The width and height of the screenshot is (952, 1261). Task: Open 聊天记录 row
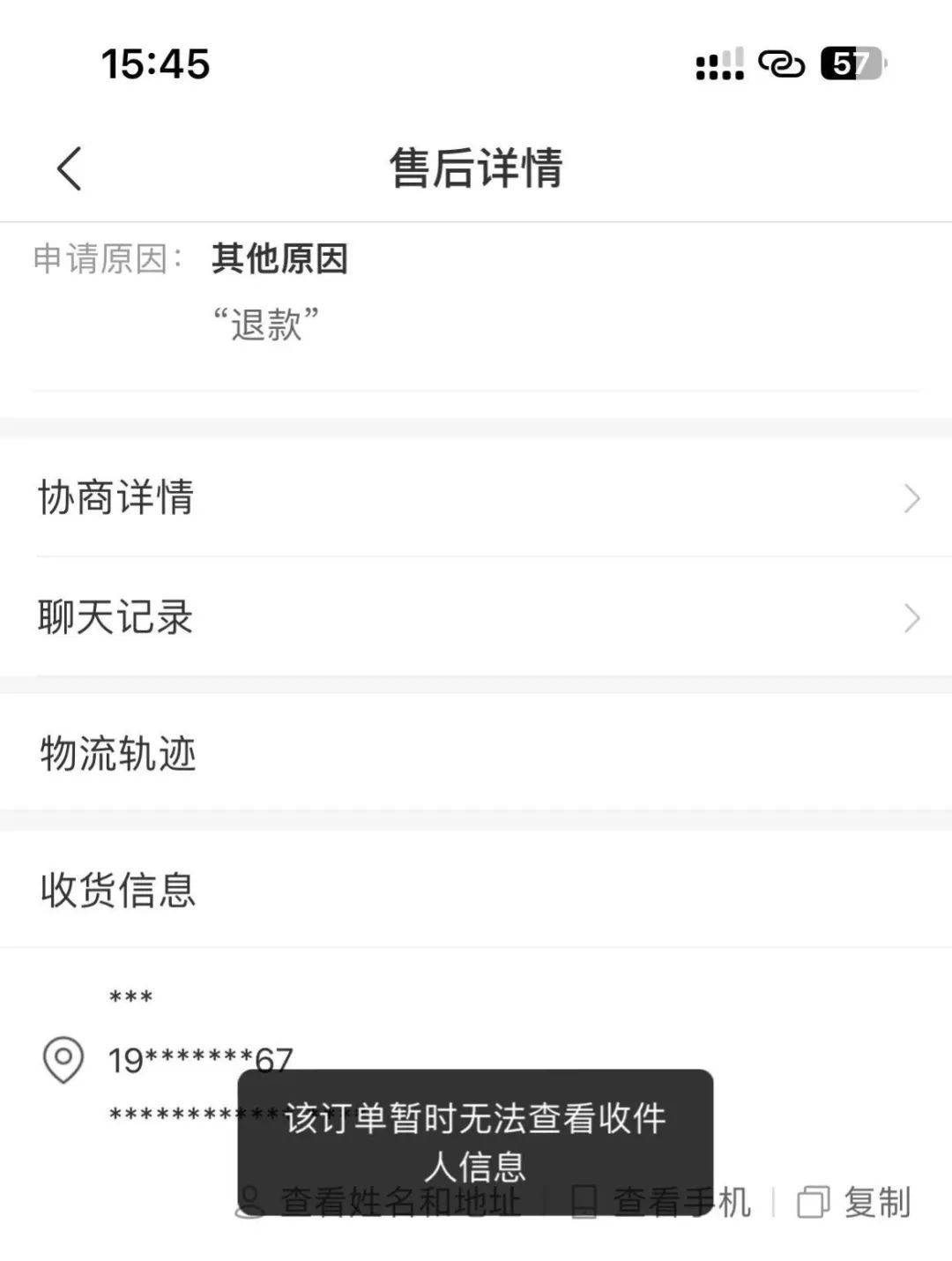tap(476, 617)
